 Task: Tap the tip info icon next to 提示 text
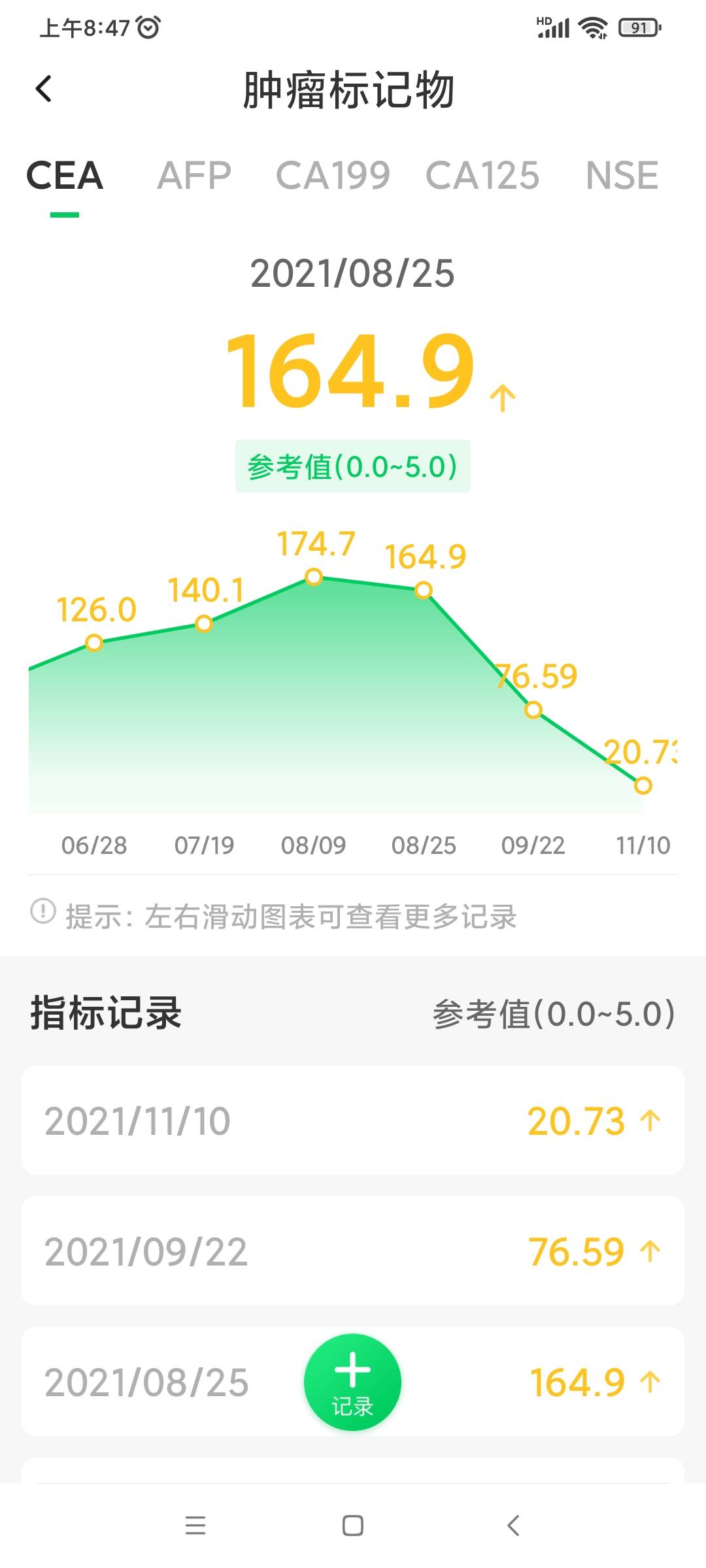(x=42, y=912)
